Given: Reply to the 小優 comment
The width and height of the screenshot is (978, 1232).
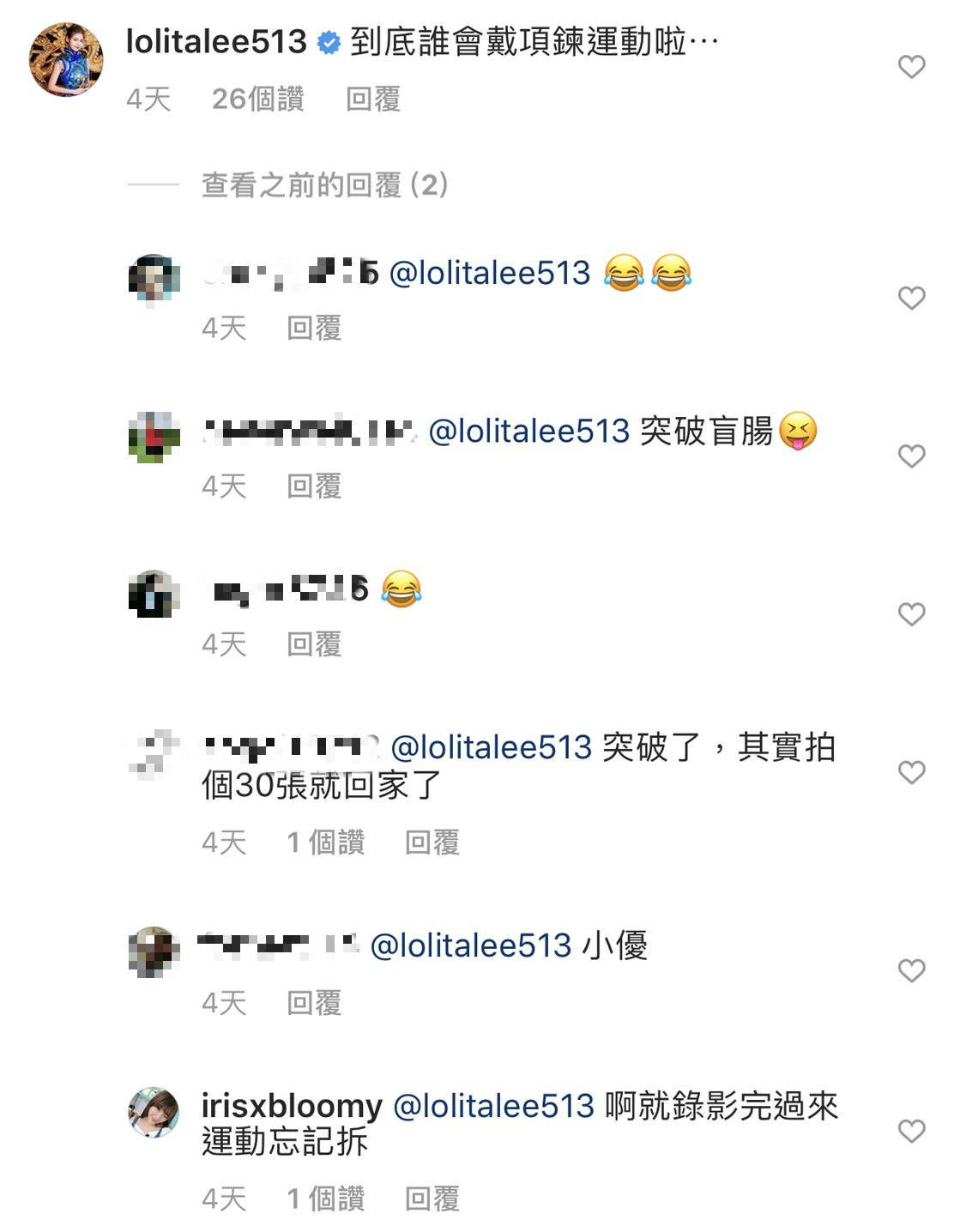Looking at the screenshot, I should 314,1002.
